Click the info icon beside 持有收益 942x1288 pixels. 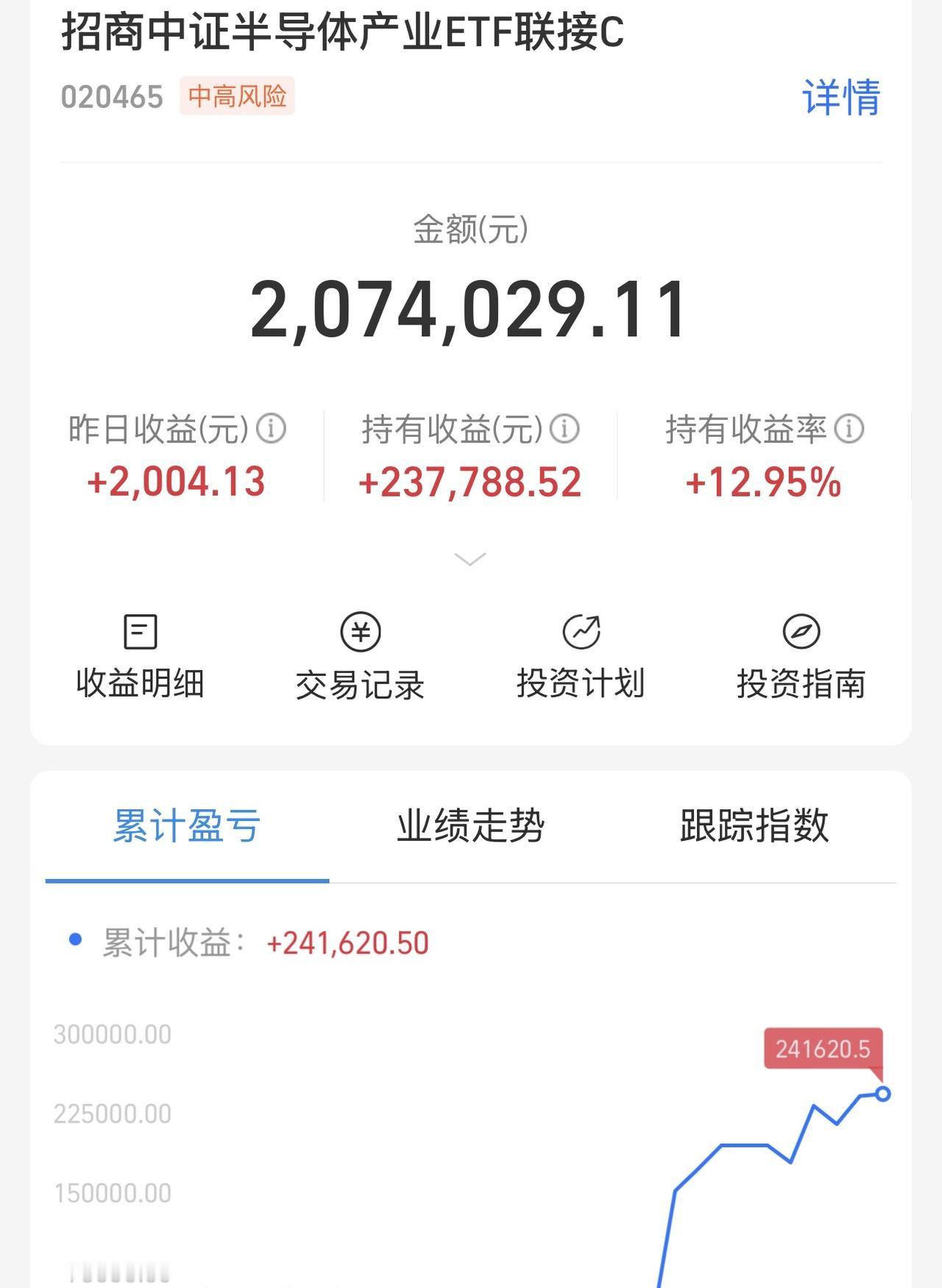(x=564, y=430)
